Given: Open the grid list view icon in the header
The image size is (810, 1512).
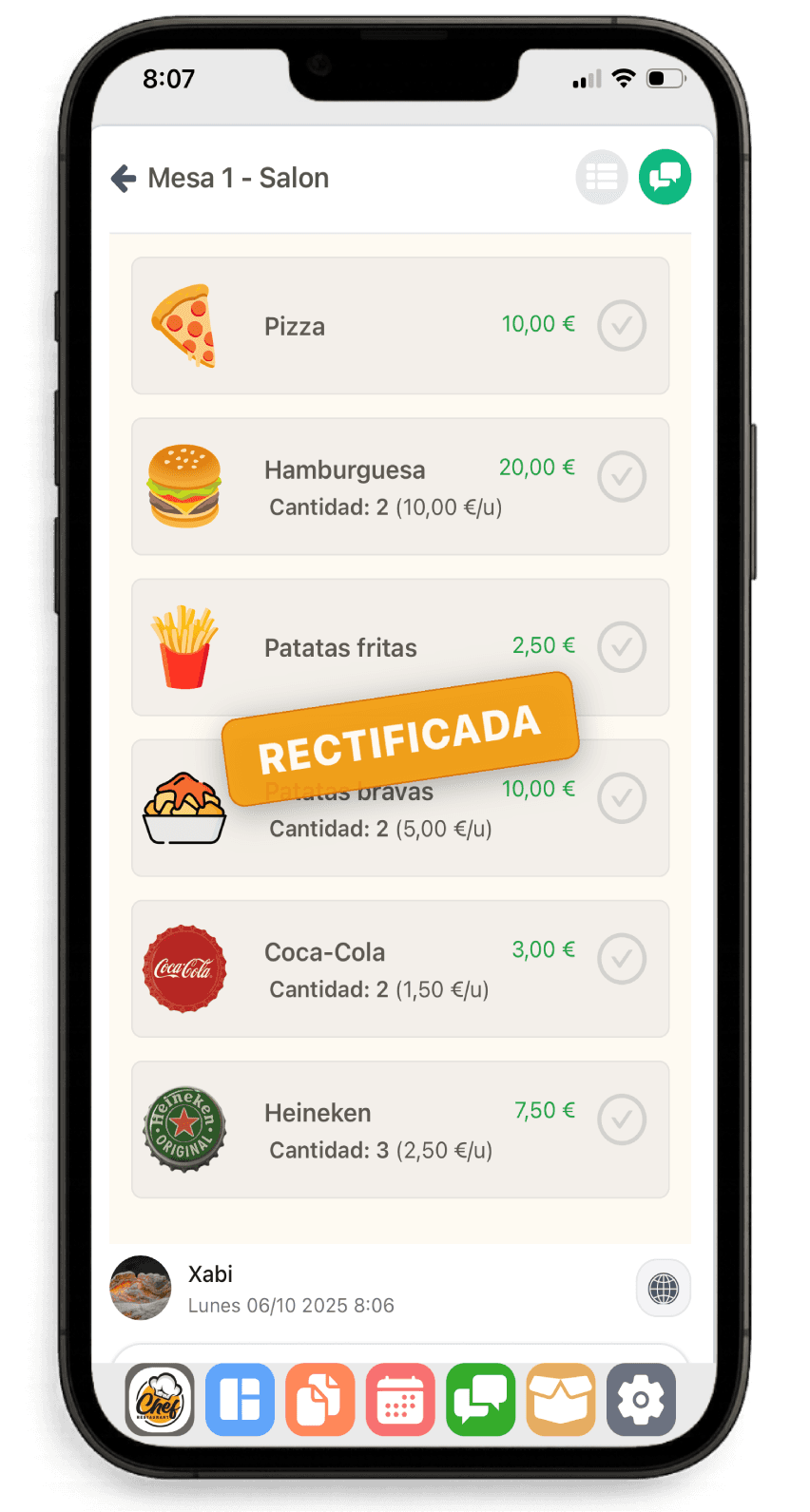Looking at the screenshot, I should [x=601, y=177].
